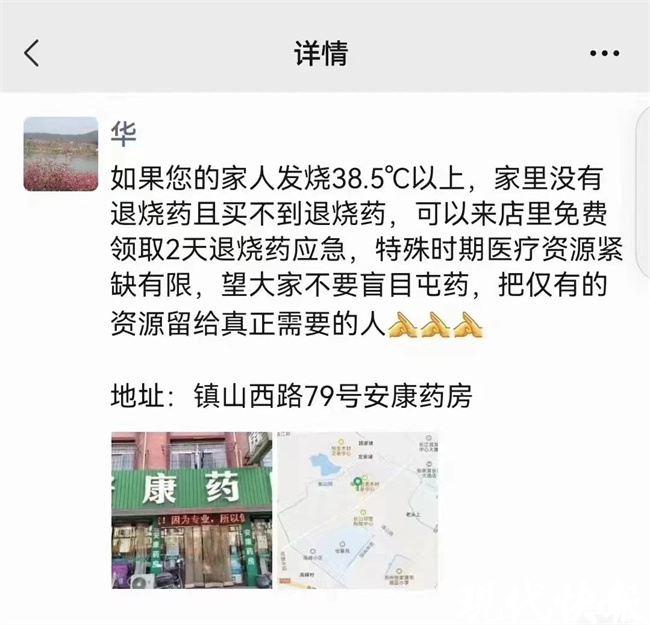
Task: View 华's profile avatar
Action: pyautogui.click(x=61, y=154)
